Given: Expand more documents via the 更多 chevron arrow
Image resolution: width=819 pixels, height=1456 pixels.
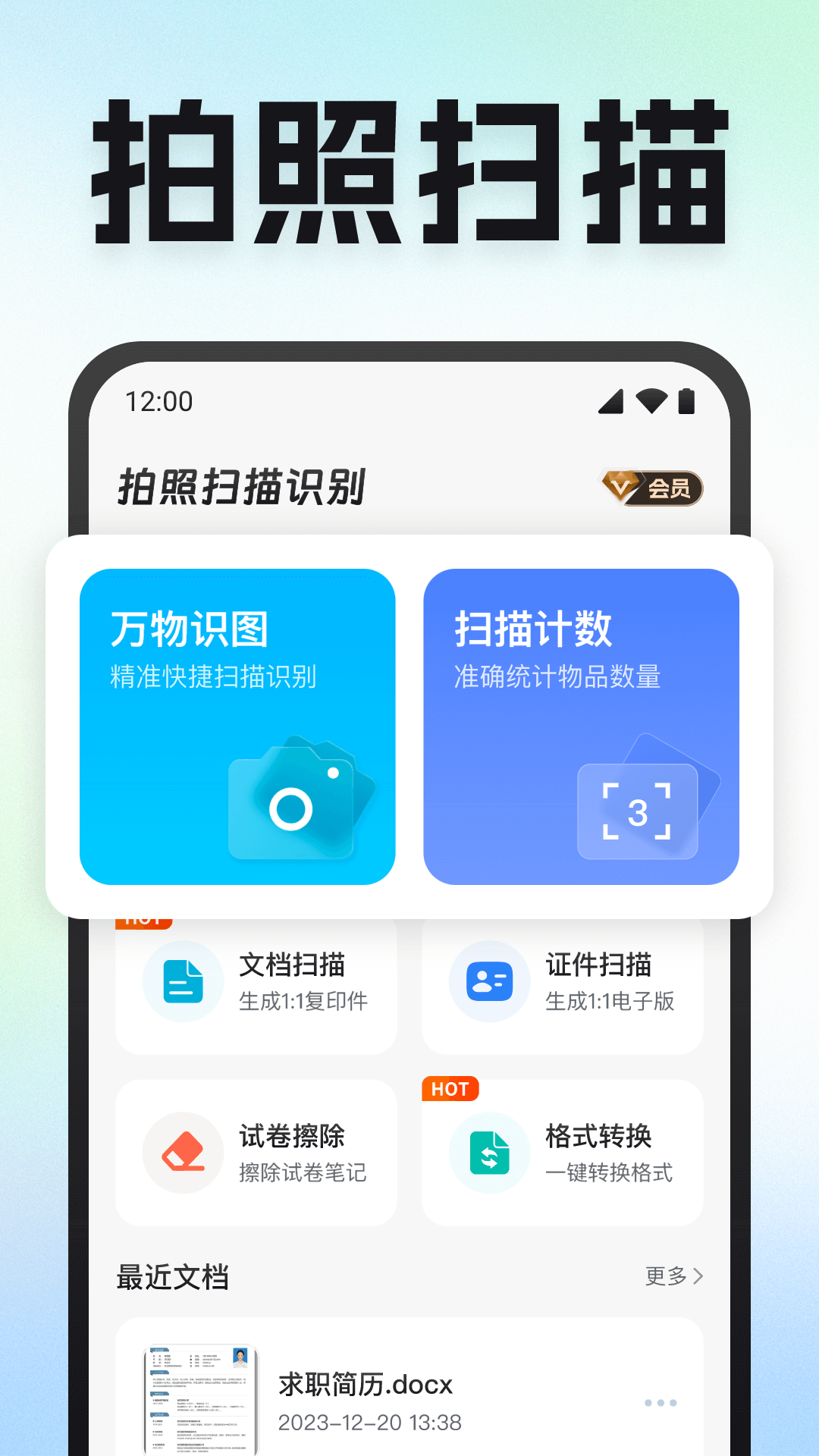Looking at the screenshot, I should (697, 1276).
